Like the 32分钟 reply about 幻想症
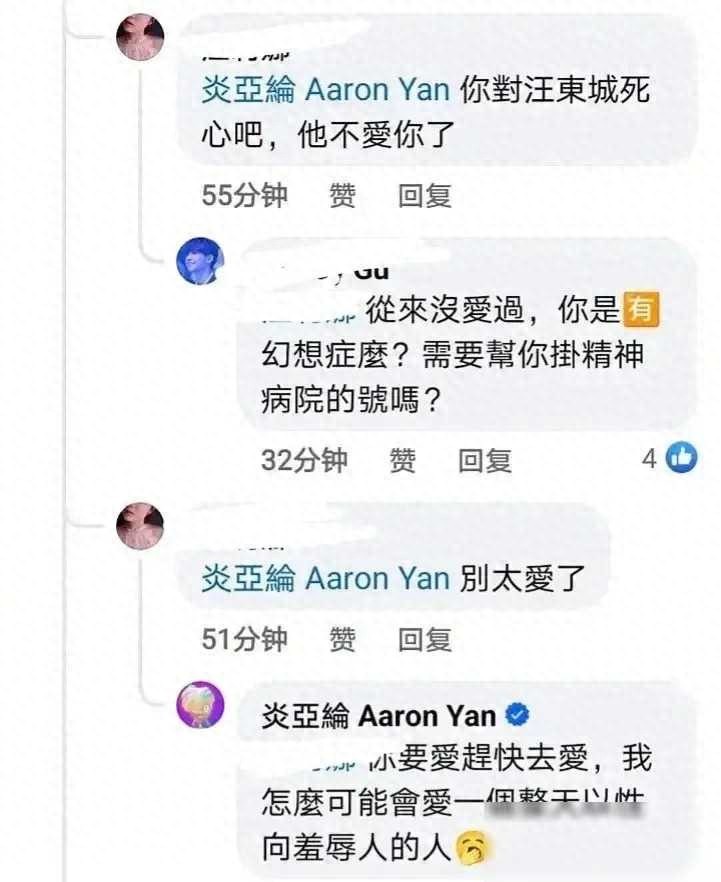This screenshot has width=721, height=882. [x=402, y=460]
